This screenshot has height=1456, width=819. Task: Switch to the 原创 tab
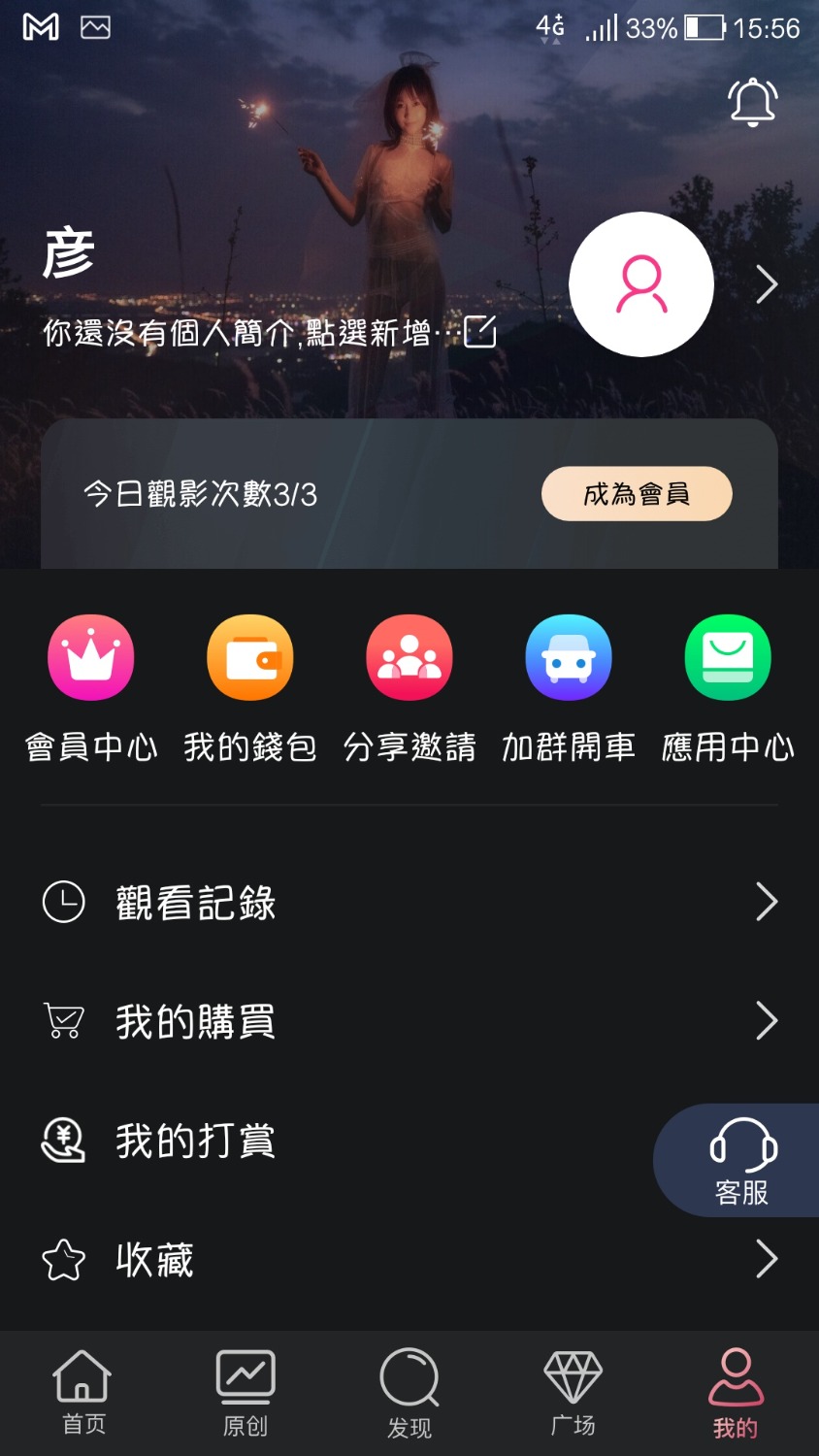(246, 1393)
